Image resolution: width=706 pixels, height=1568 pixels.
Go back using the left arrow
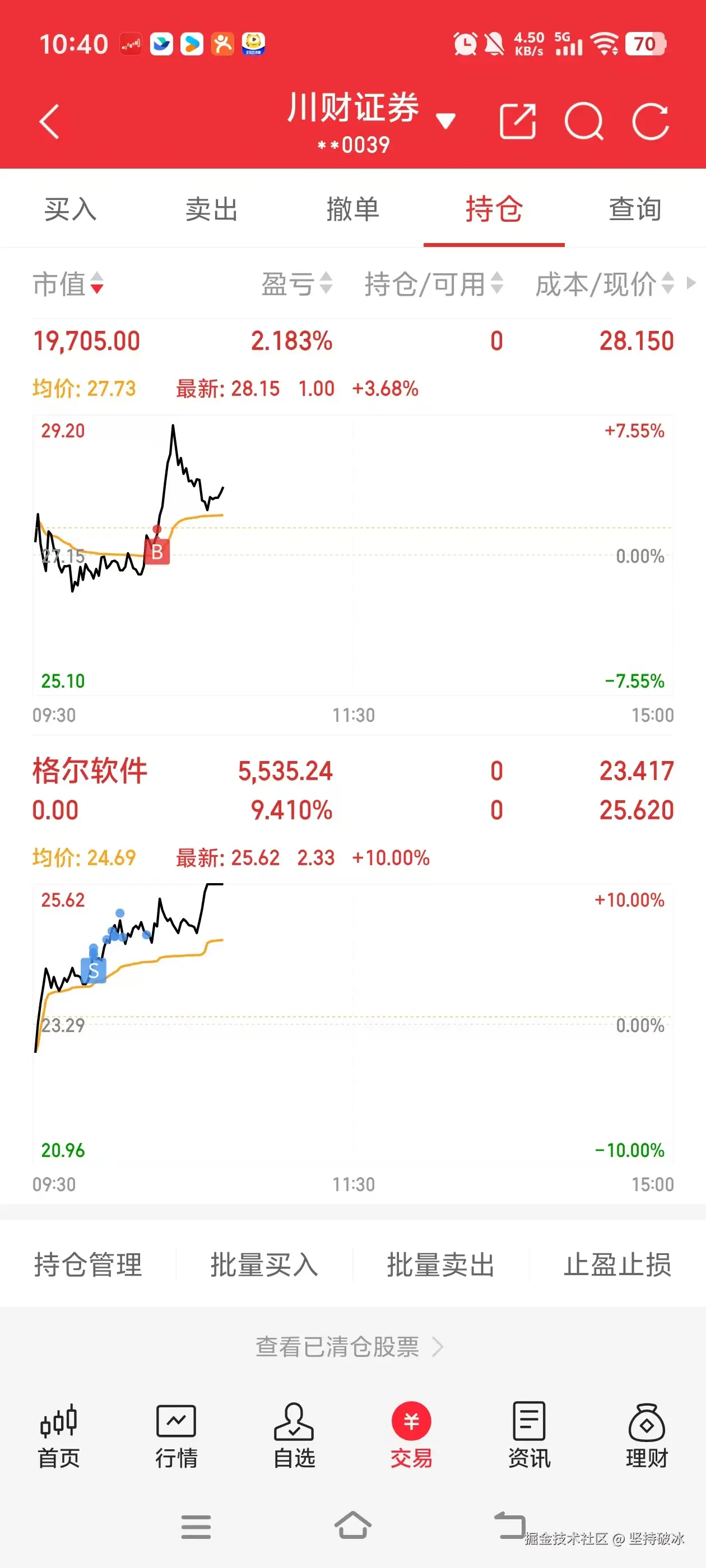point(49,121)
